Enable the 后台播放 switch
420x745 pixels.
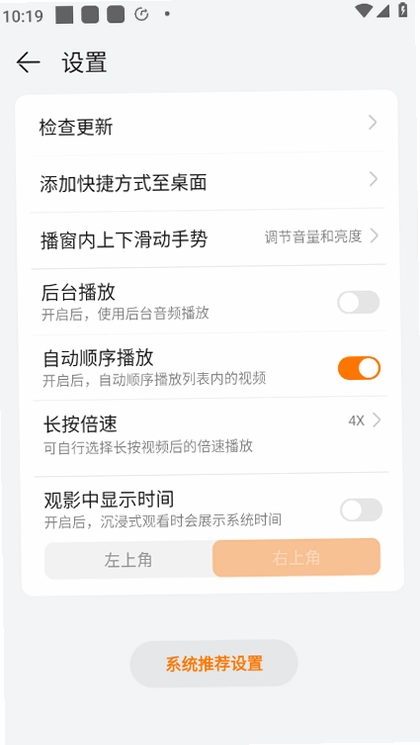pos(358,302)
